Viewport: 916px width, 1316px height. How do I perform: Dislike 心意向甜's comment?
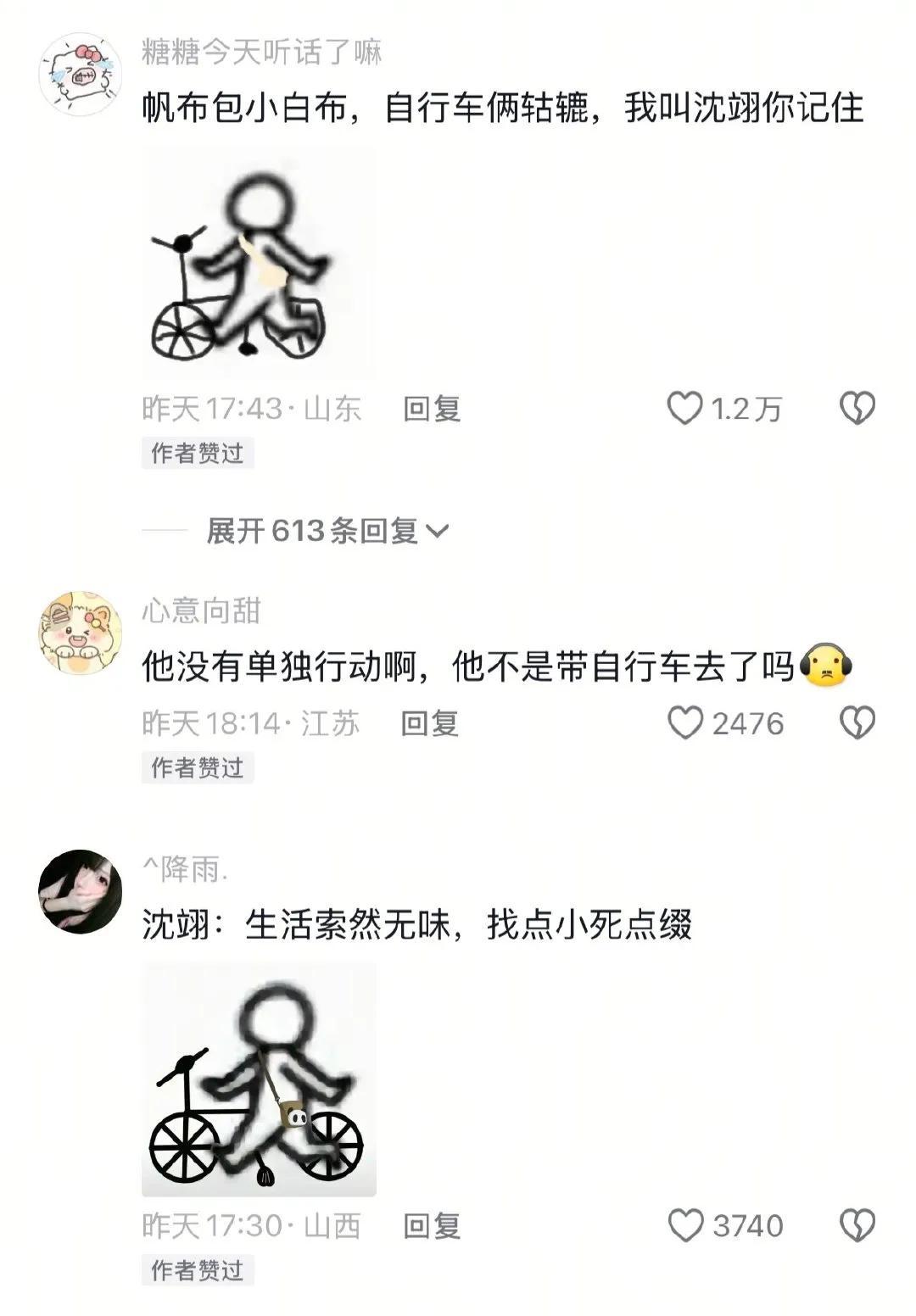857,723
